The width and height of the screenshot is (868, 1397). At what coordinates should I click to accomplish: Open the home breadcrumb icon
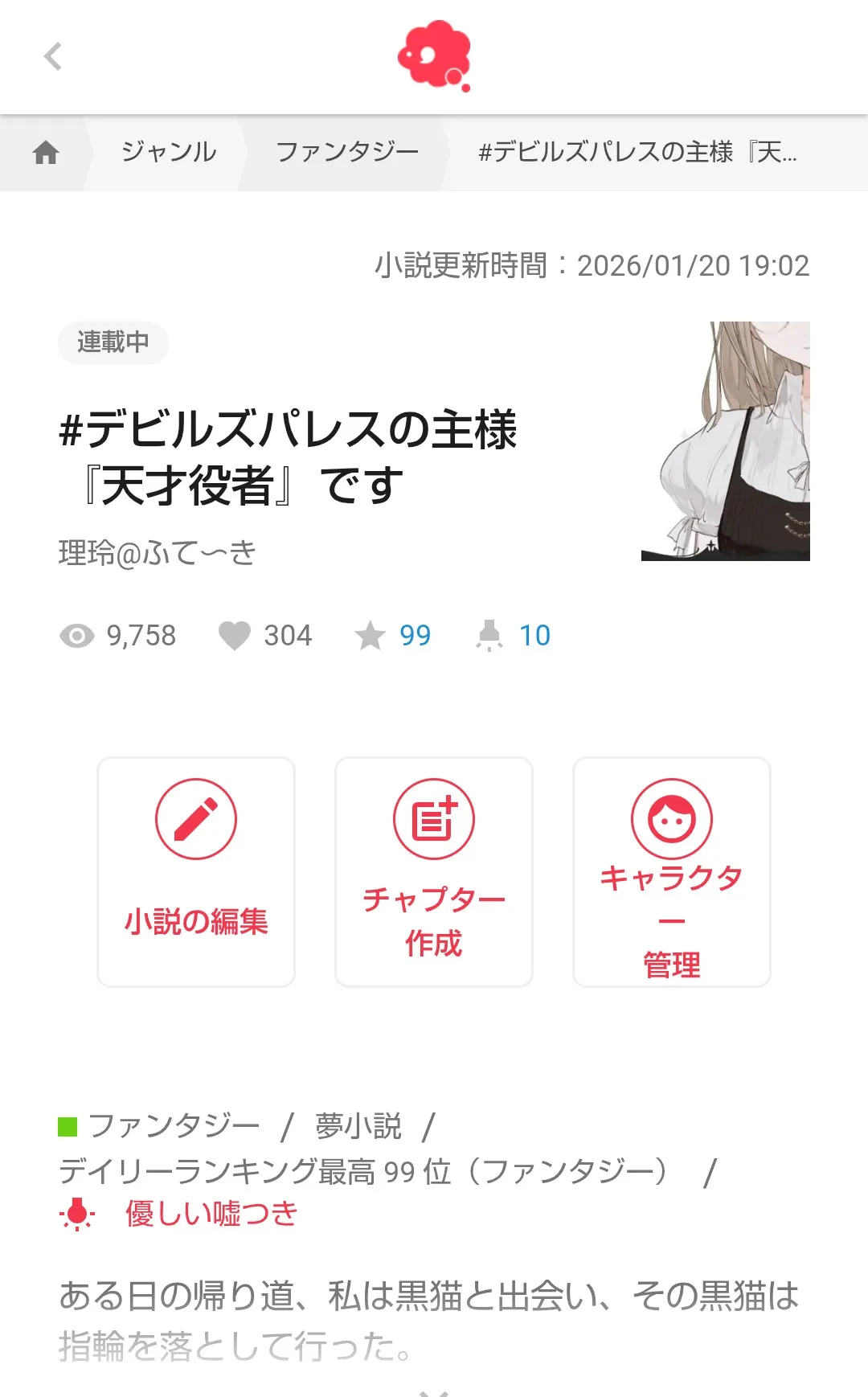click(x=46, y=152)
